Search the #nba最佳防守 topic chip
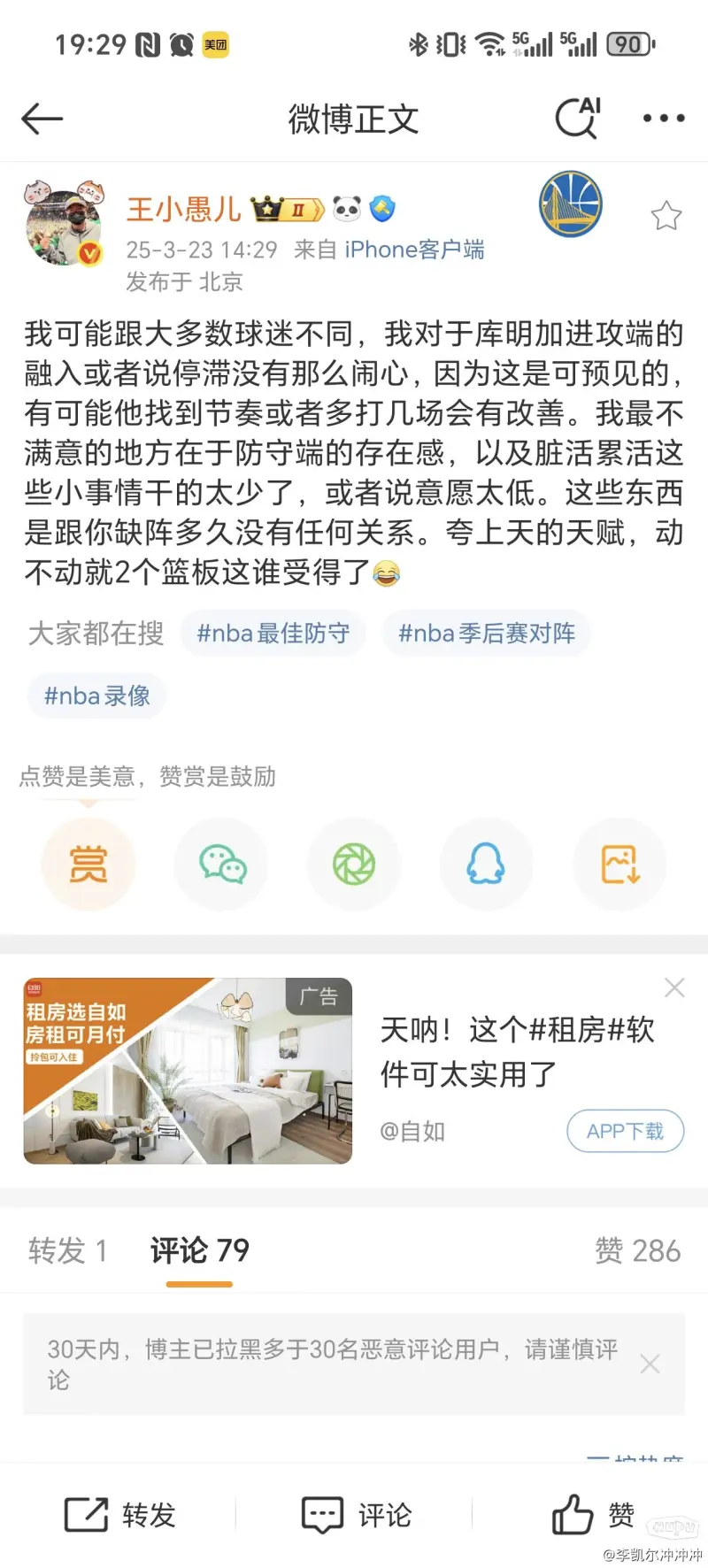Image resolution: width=708 pixels, height=1568 pixels. pyautogui.click(x=273, y=634)
